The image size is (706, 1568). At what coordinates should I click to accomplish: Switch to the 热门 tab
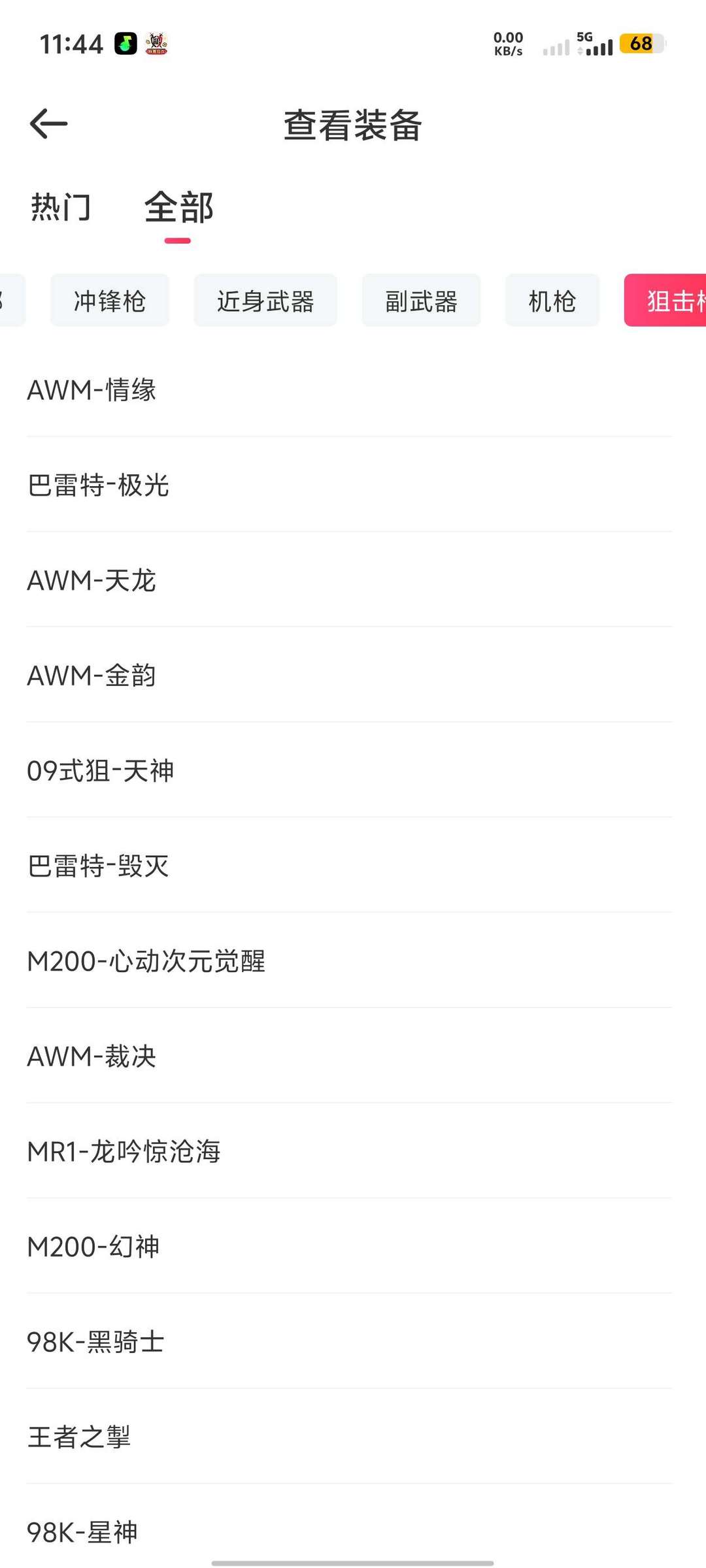59,208
